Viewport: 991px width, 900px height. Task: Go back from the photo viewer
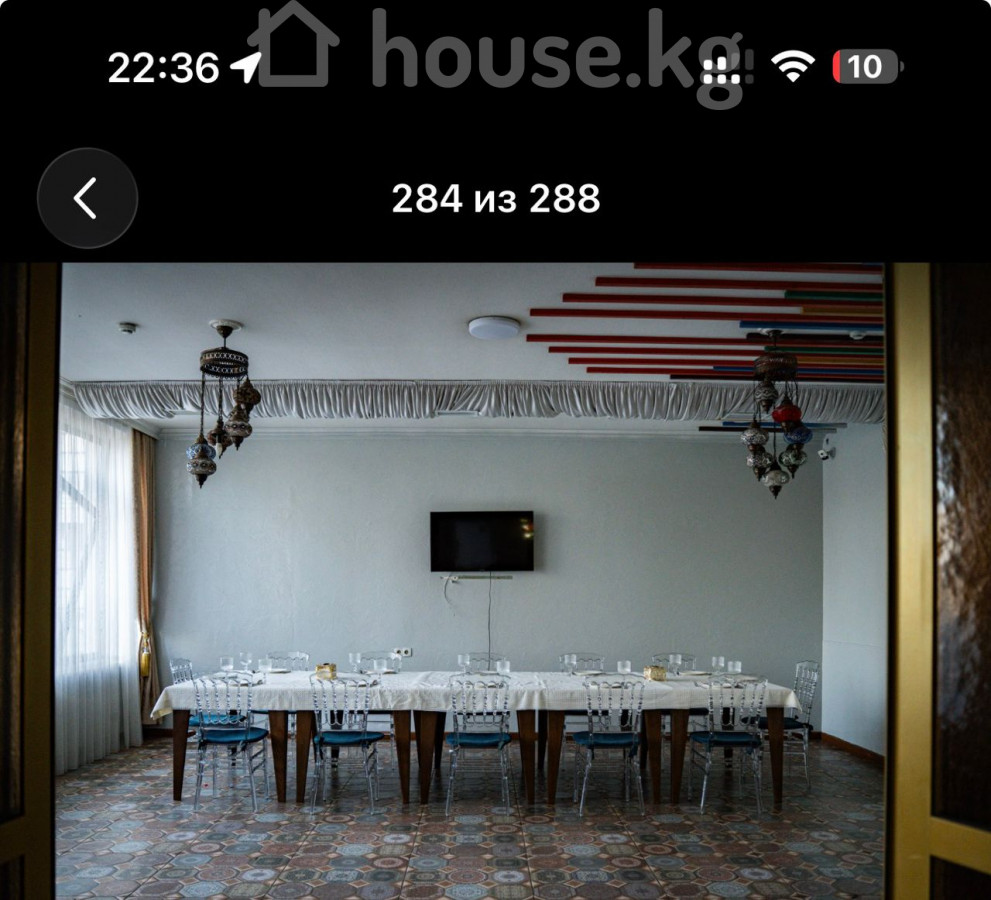click(87, 198)
